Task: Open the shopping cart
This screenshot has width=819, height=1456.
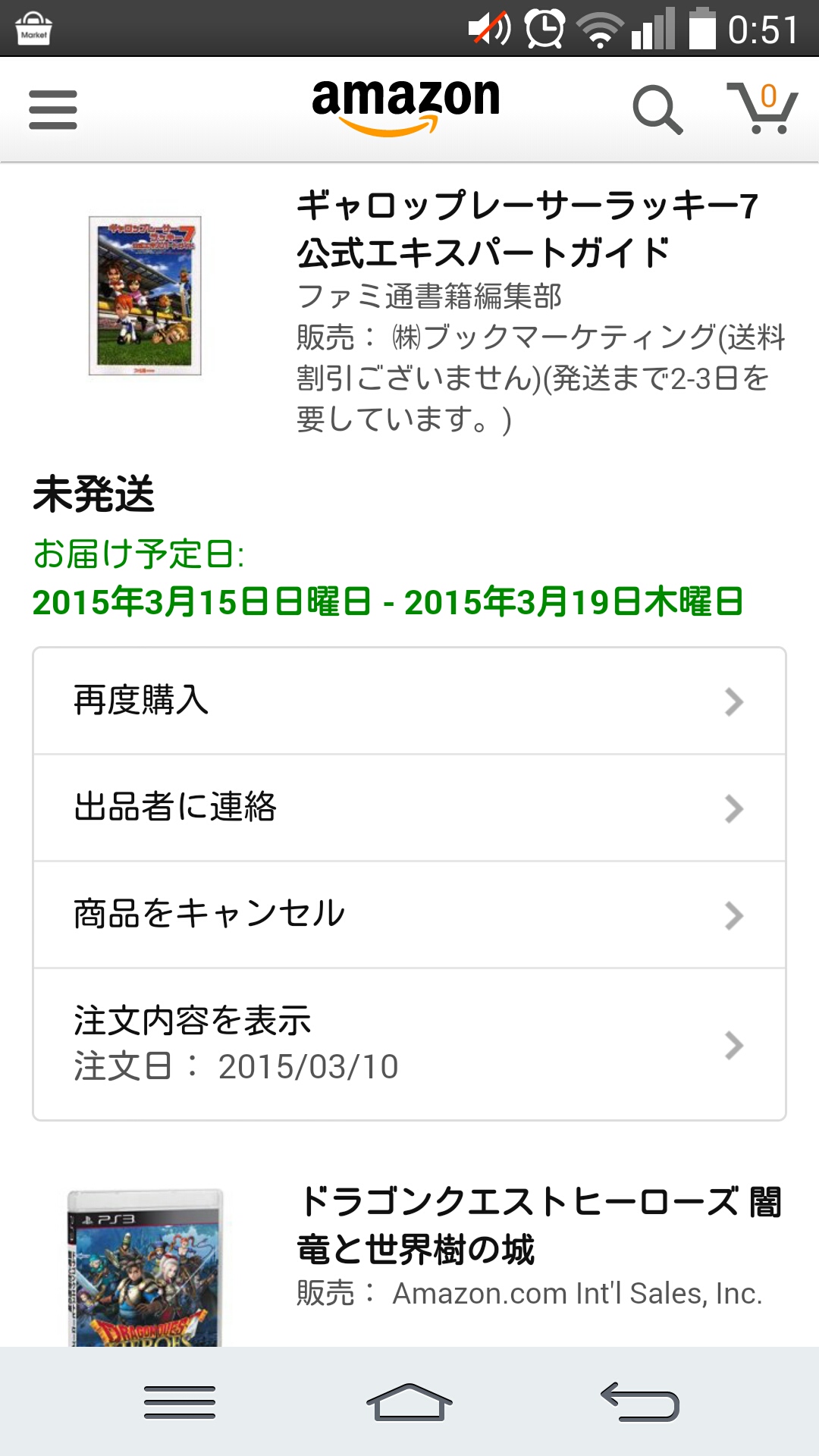Action: click(x=762, y=108)
